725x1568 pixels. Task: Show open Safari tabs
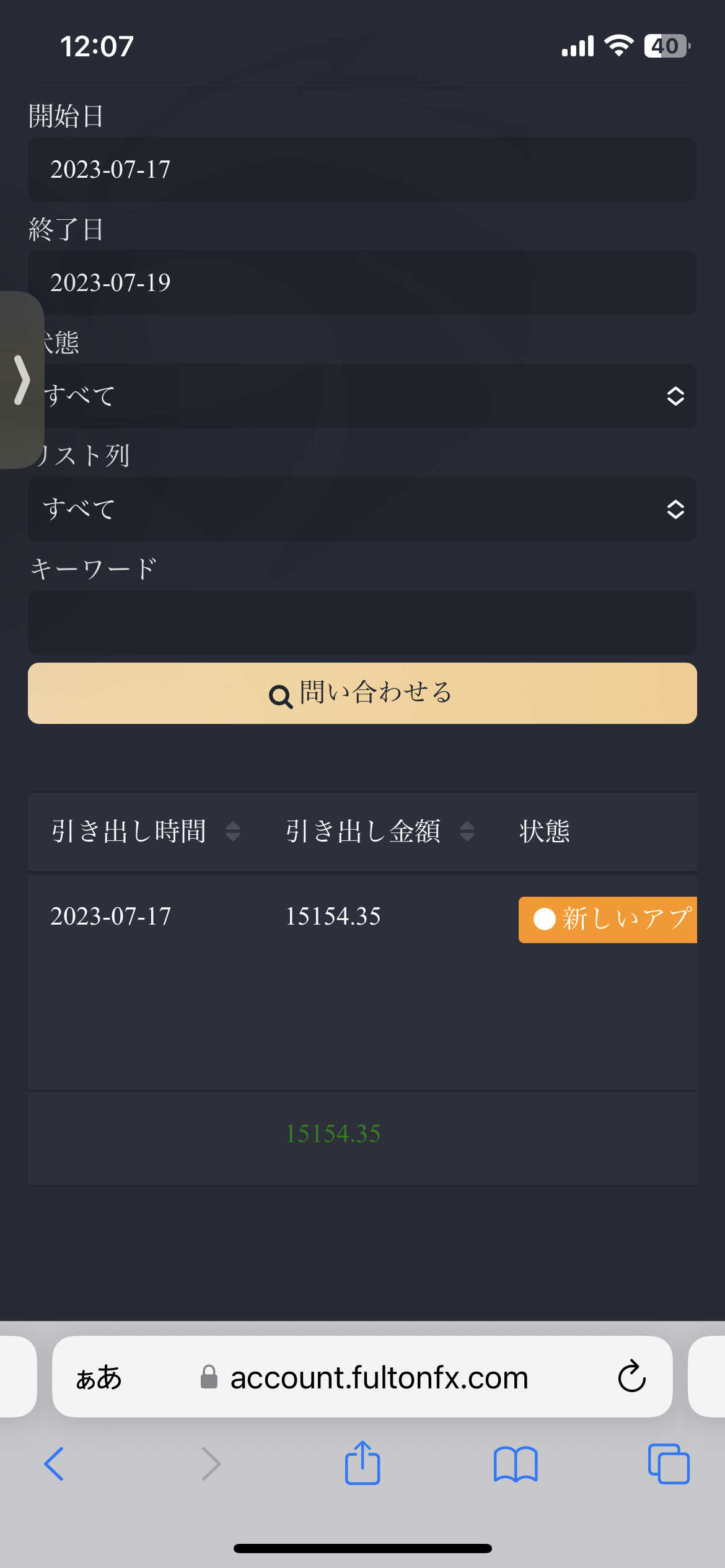tap(669, 1464)
